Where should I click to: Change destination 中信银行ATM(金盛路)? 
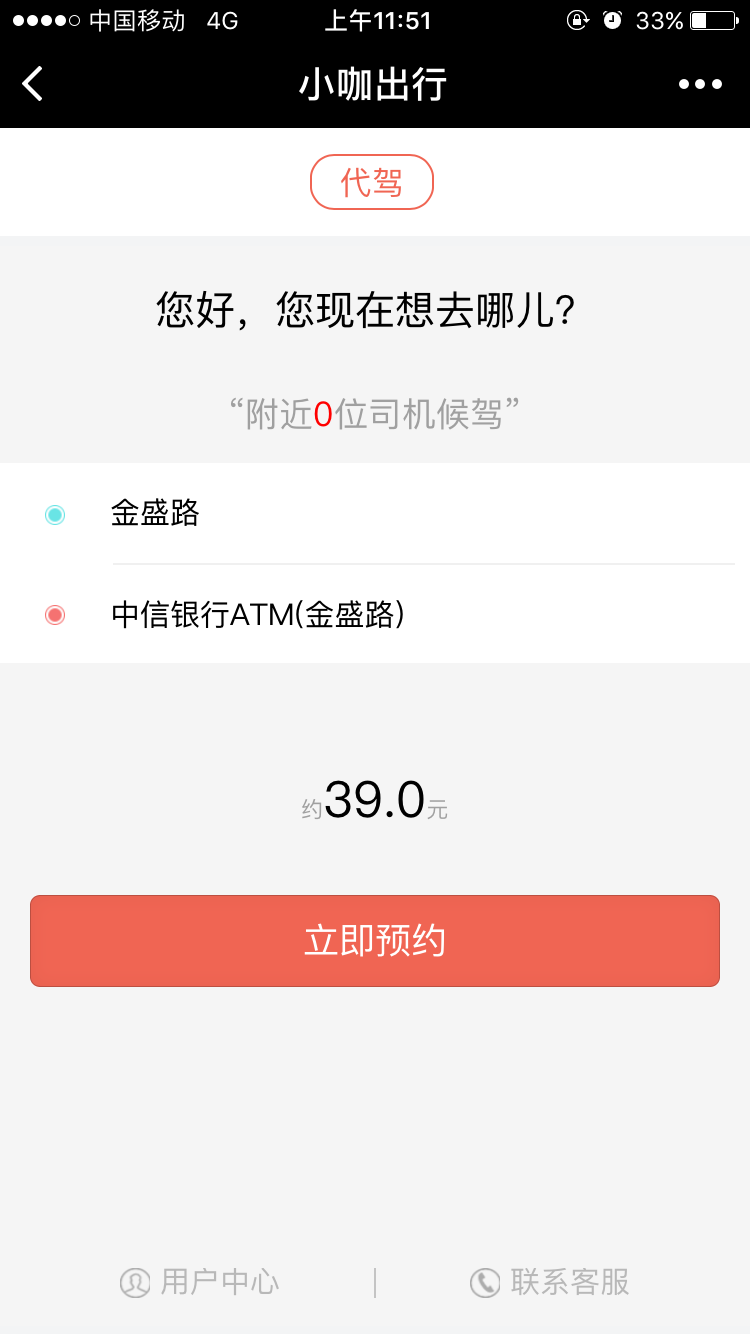pos(257,614)
